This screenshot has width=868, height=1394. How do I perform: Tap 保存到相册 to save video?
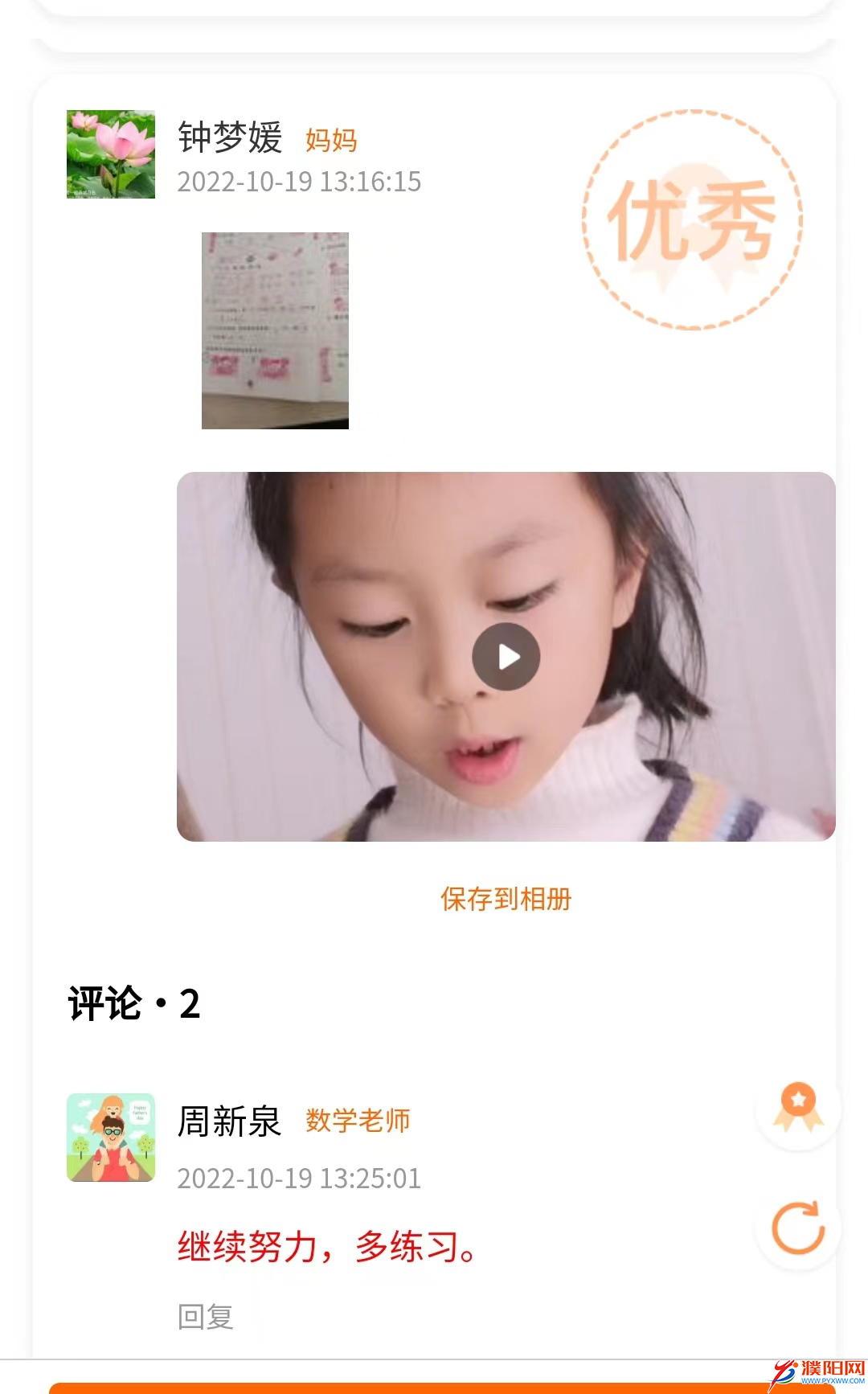pyautogui.click(x=506, y=899)
